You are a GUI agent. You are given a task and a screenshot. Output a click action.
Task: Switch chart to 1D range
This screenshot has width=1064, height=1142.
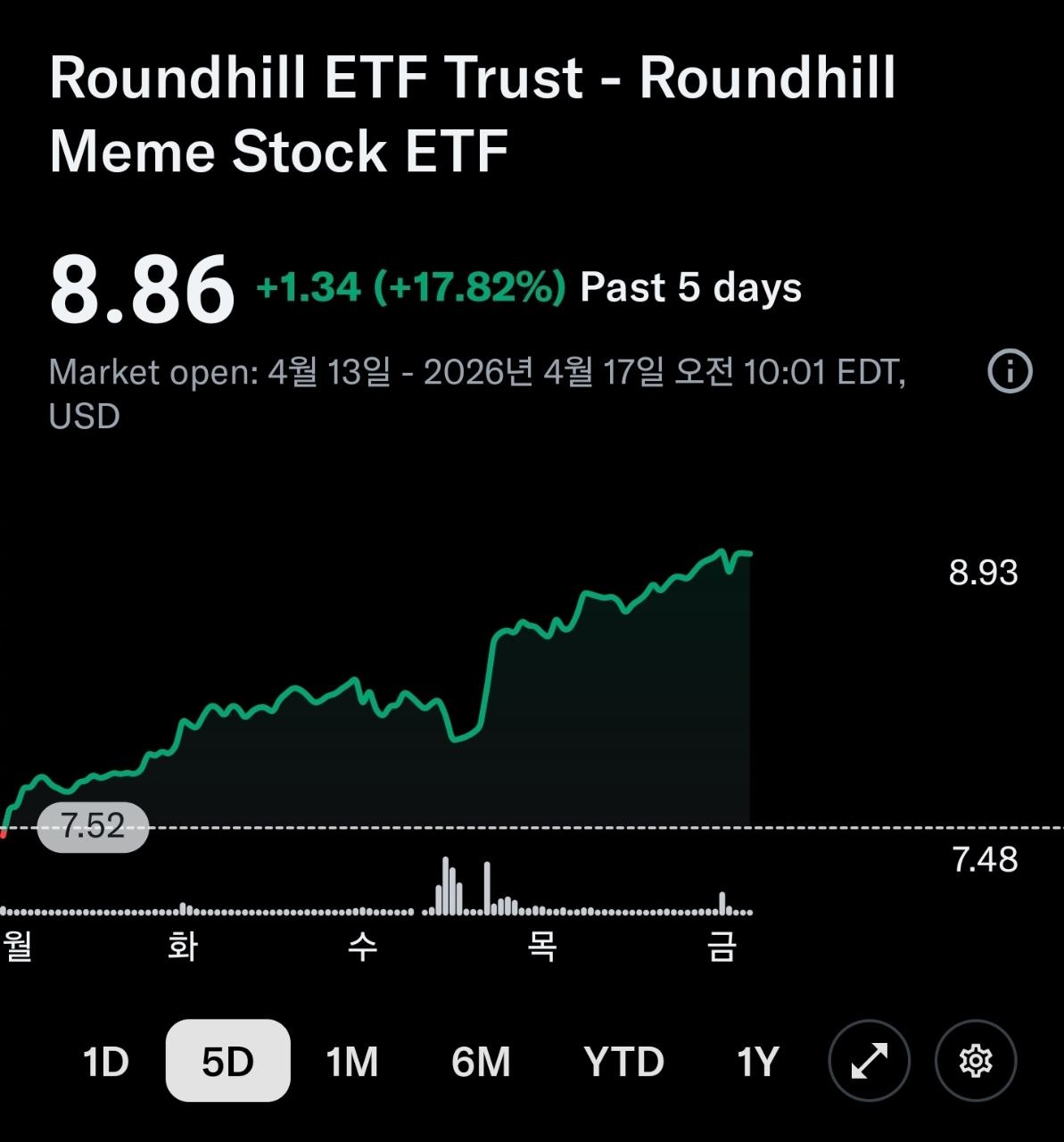coord(106,1062)
